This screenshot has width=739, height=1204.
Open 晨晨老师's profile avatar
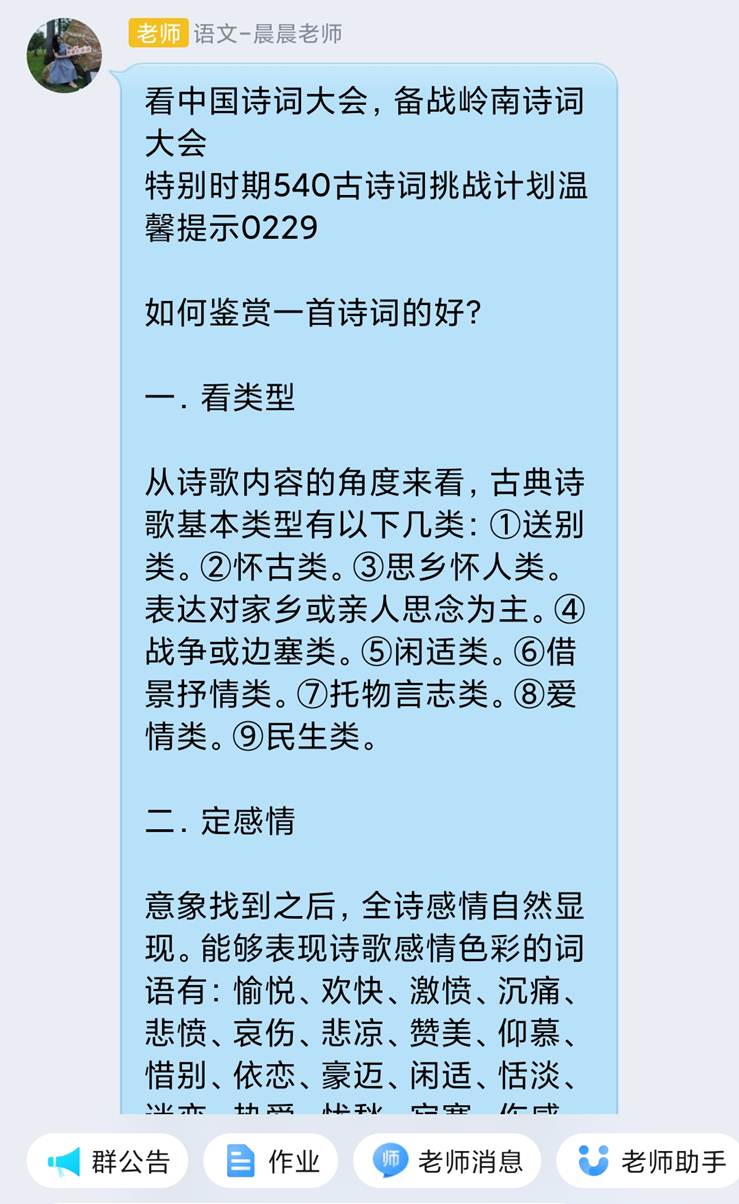click(64, 55)
